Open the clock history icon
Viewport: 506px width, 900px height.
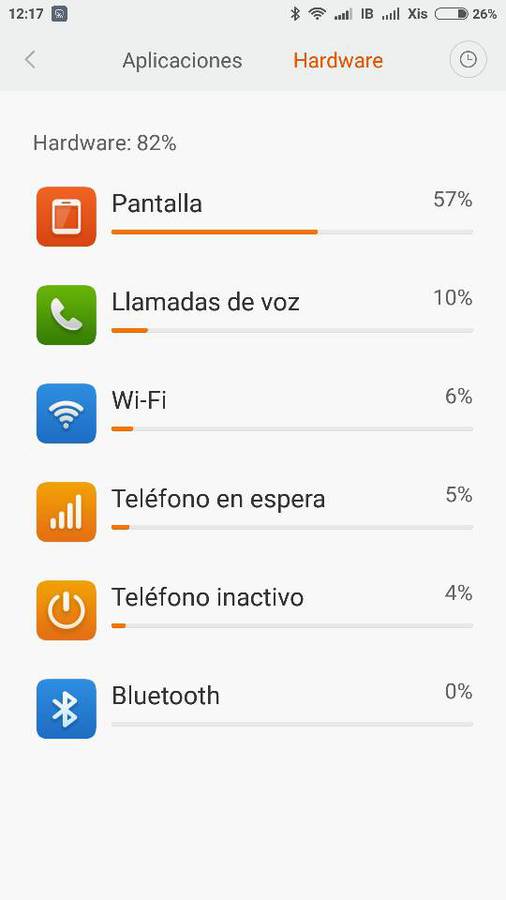pyautogui.click(x=468, y=60)
